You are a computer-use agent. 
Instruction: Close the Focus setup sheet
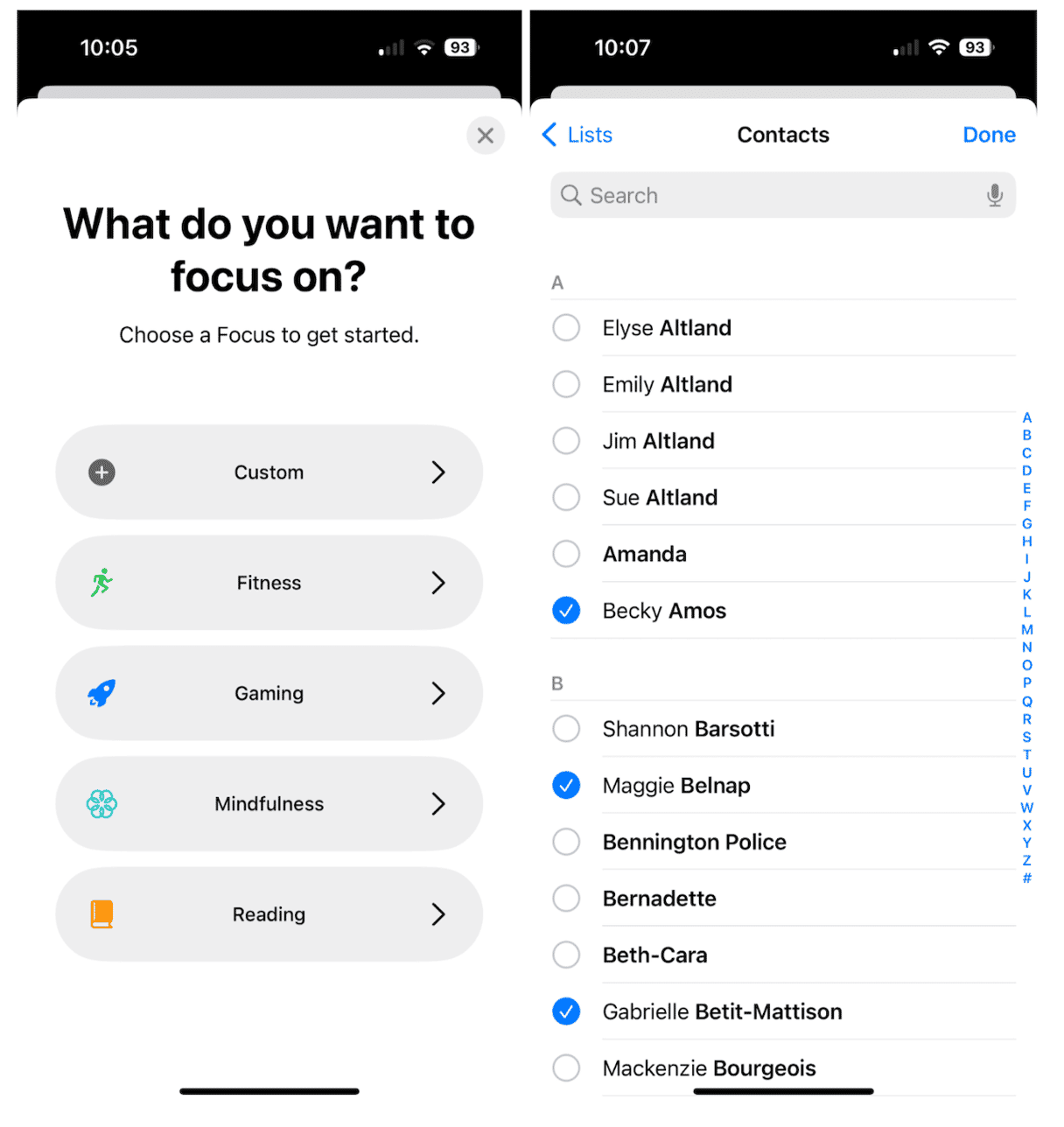pyautogui.click(x=485, y=136)
